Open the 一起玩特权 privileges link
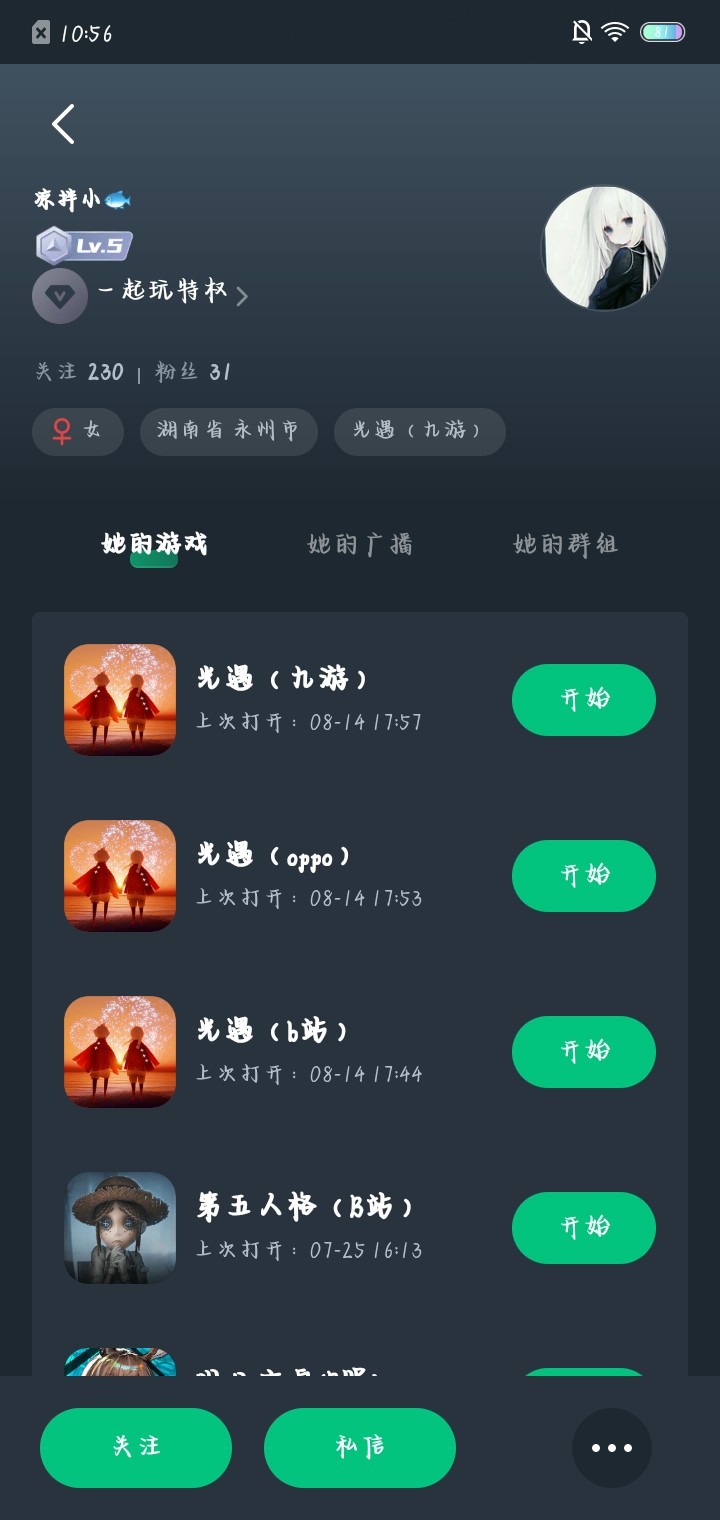The height and width of the screenshot is (1520, 720). tap(172, 293)
